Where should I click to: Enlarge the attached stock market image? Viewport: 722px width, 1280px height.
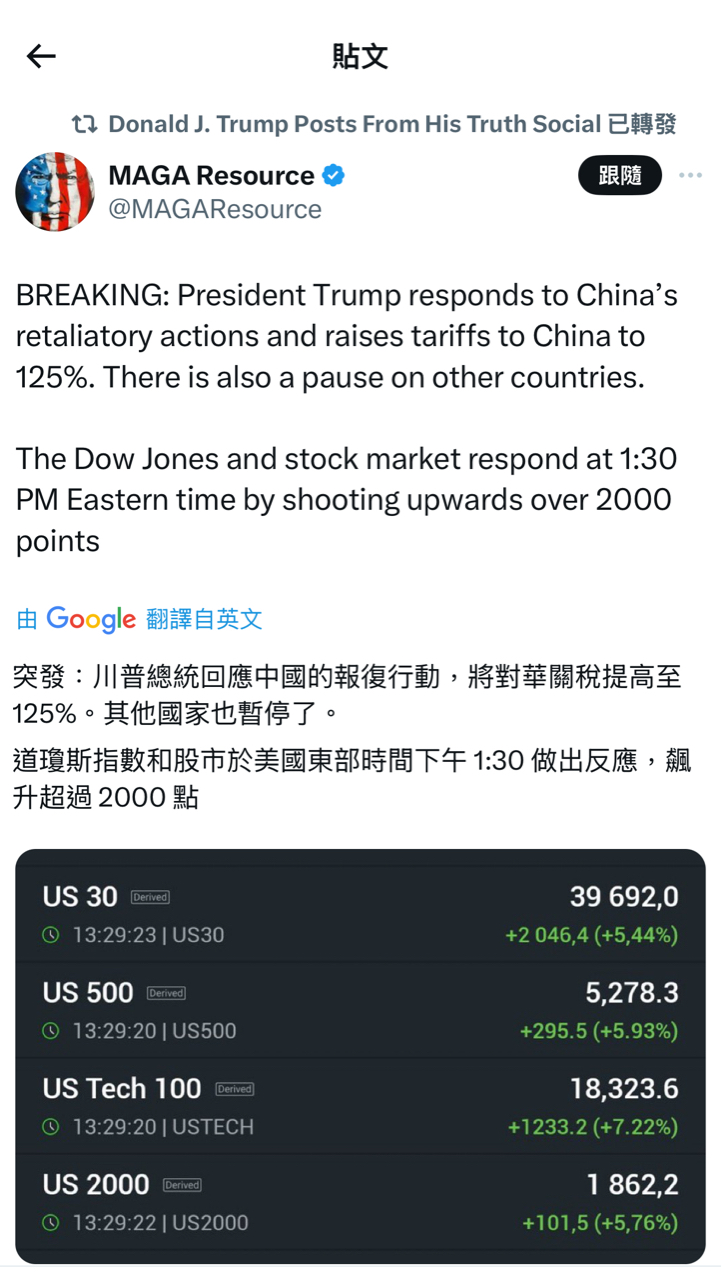[x=360, y=1055]
